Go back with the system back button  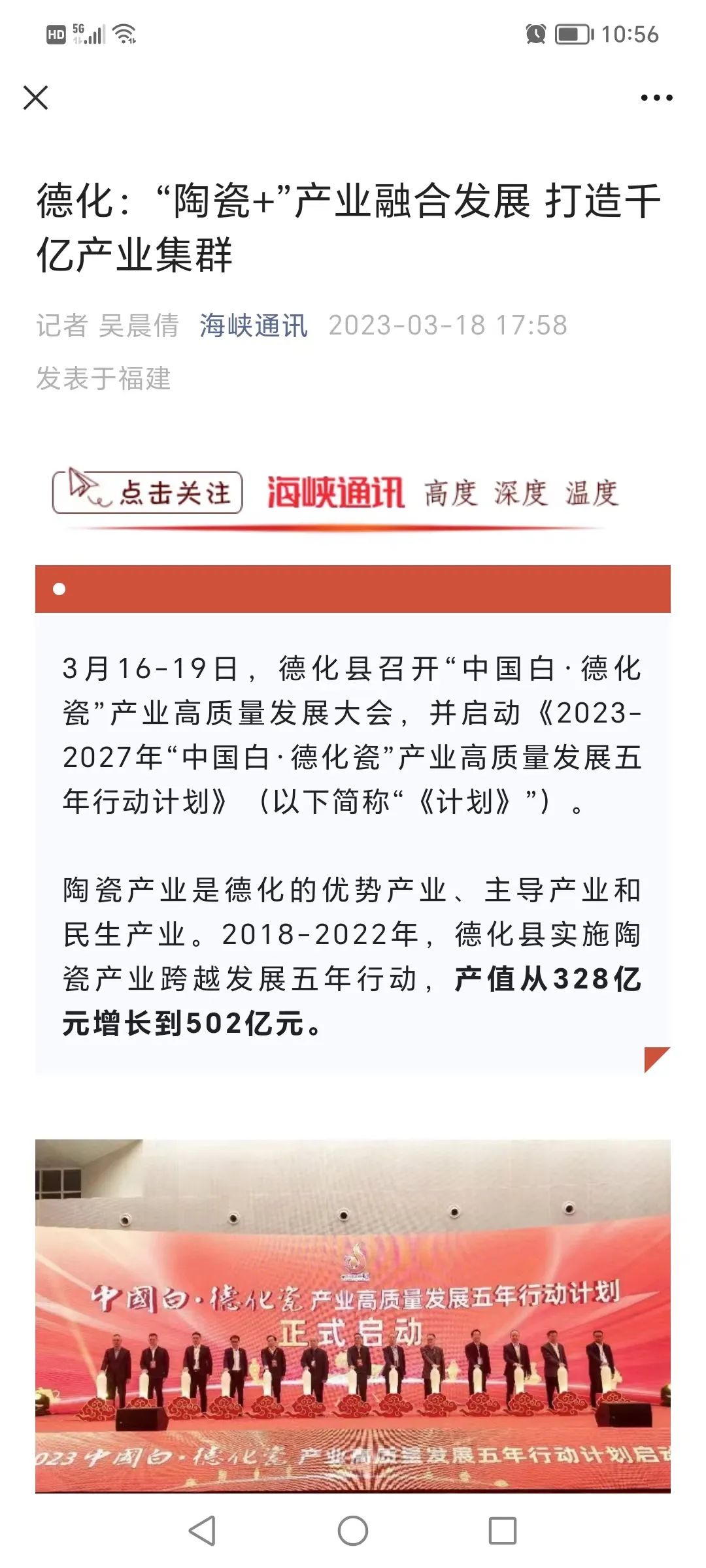pyautogui.click(x=202, y=1530)
